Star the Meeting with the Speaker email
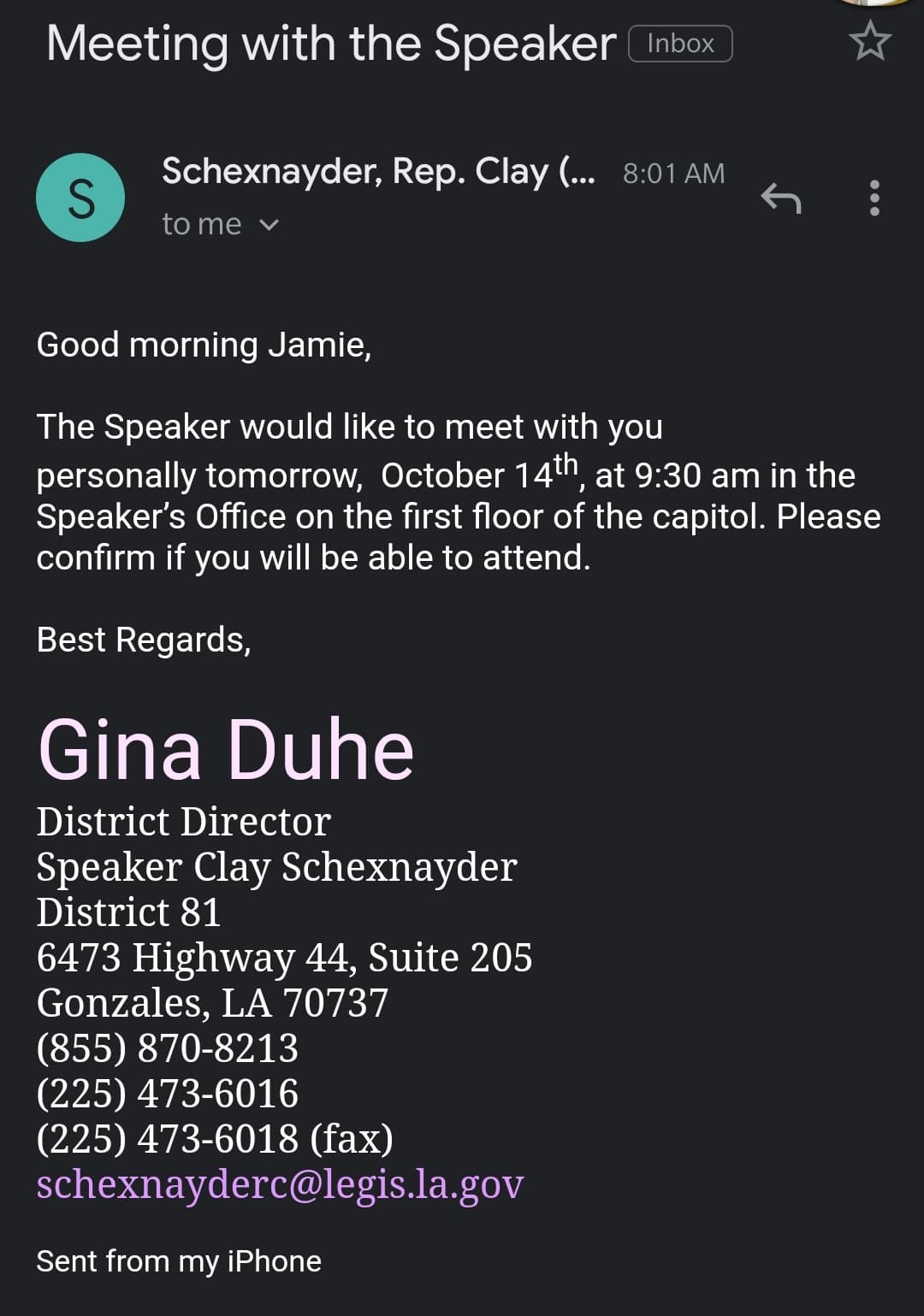Screen dimensions: 924x1316 870,42
